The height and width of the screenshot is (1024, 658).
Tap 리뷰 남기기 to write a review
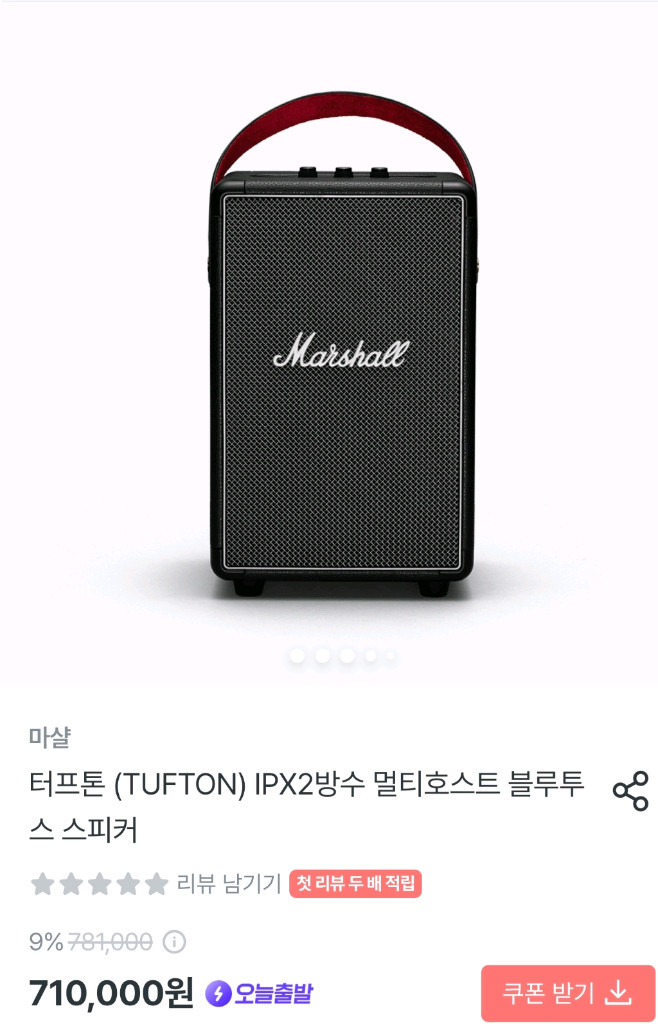pyautogui.click(x=228, y=884)
